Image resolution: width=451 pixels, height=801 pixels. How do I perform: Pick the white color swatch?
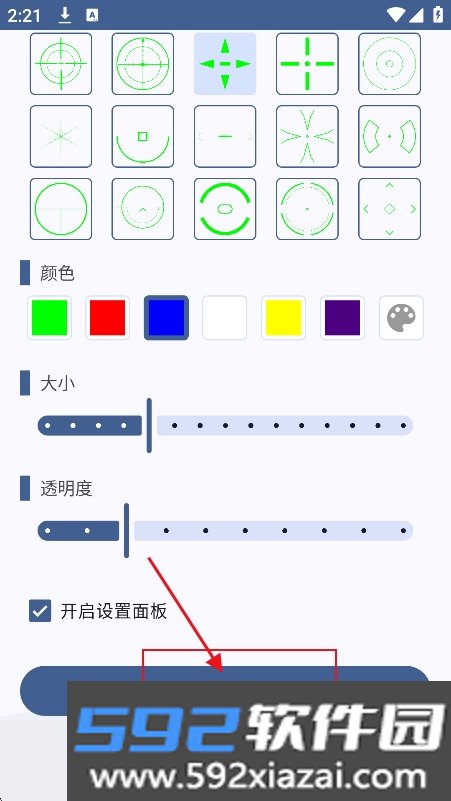(225, 318)
